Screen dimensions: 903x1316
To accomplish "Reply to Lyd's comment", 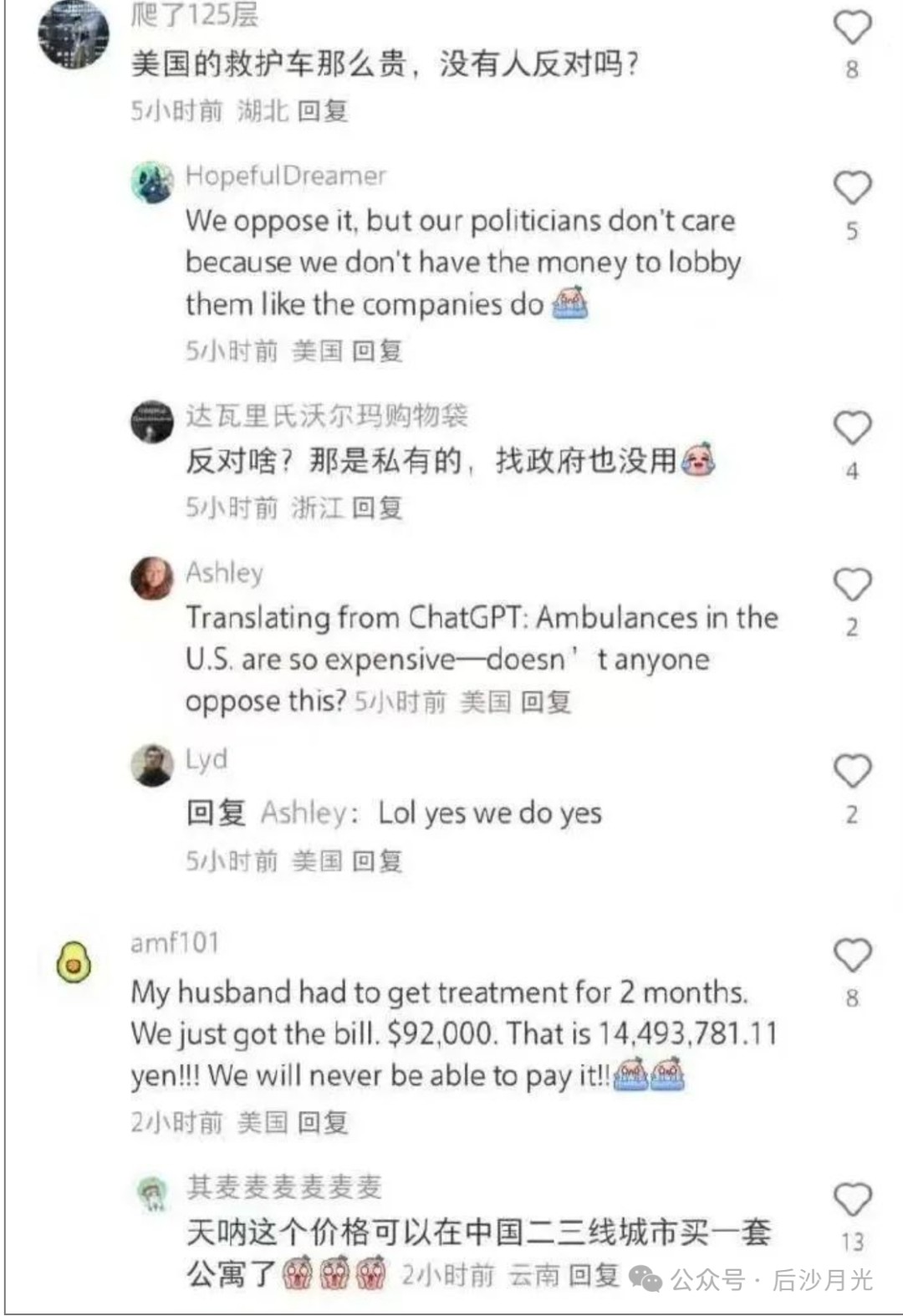I will pos(377,860).
